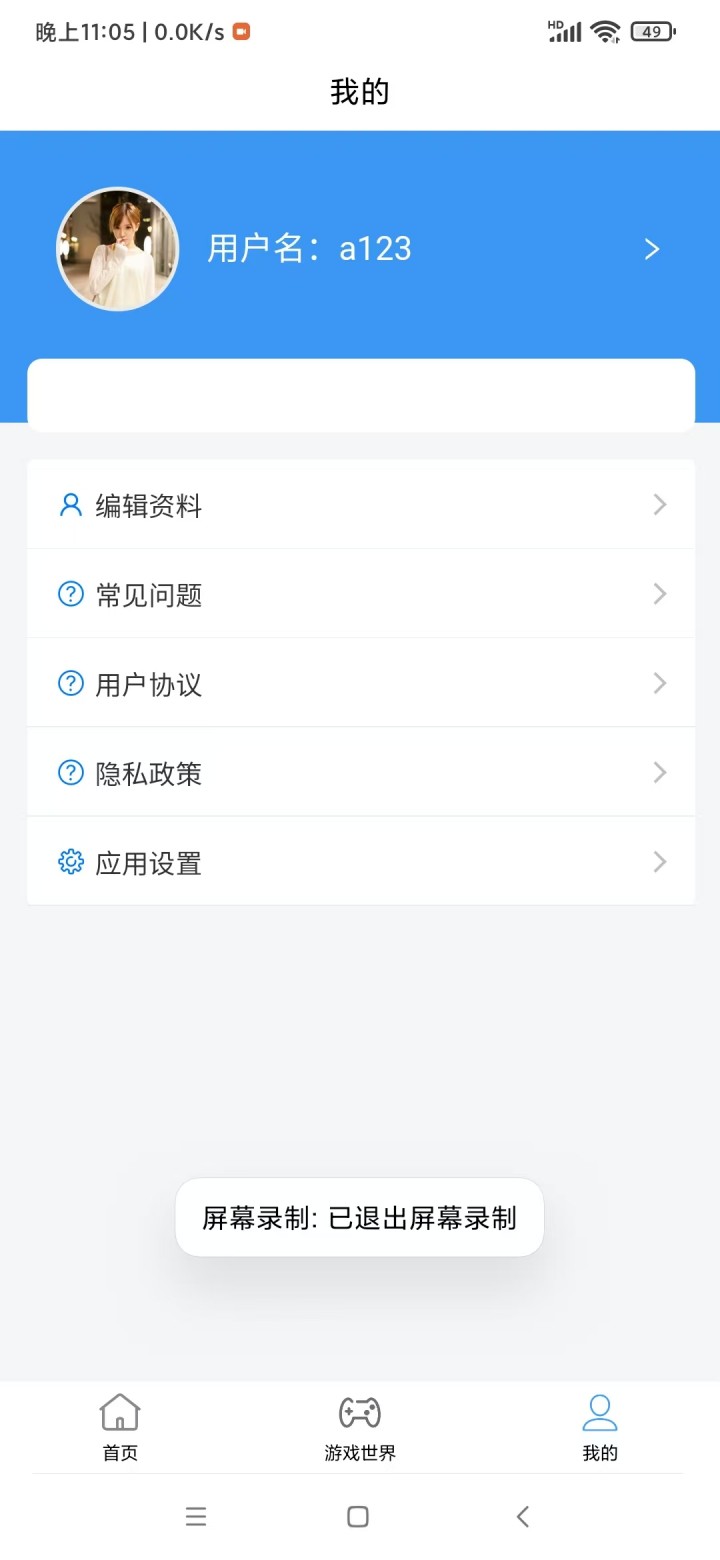Image resolution: width=720 pixels, height=1560 pixels.
Task: Click the person icon beside 编辑资料
Action: point(69,505)
